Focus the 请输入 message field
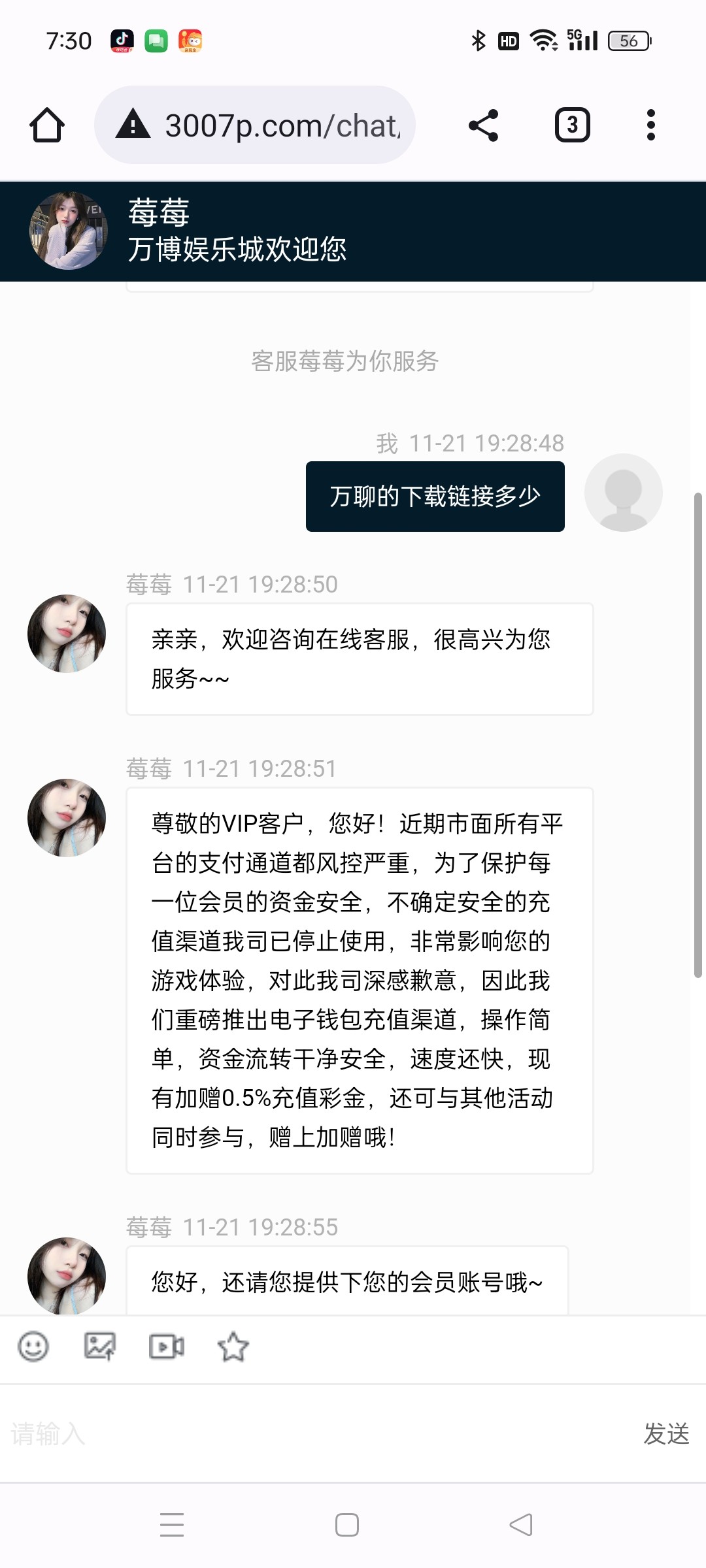Image resolution: width=706 pixels, height=1568 pixels. click(x=314, y=1434)
